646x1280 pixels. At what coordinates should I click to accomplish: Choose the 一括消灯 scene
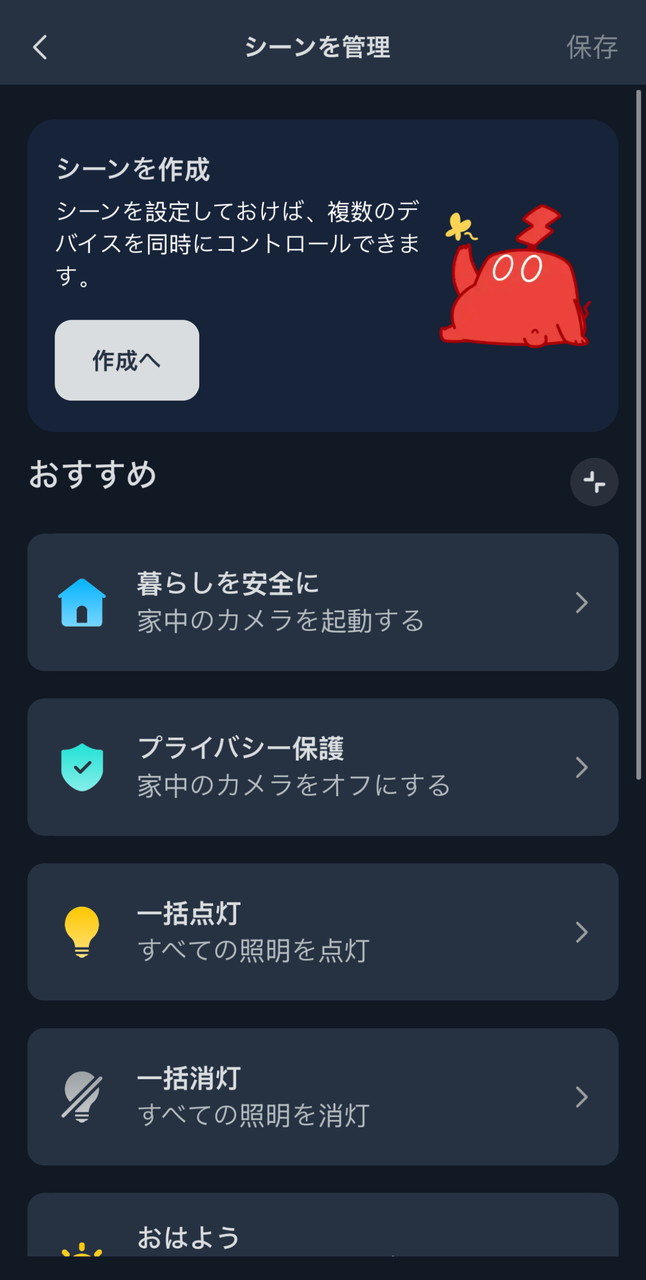pyautogui.click(x=322, y=1097)
